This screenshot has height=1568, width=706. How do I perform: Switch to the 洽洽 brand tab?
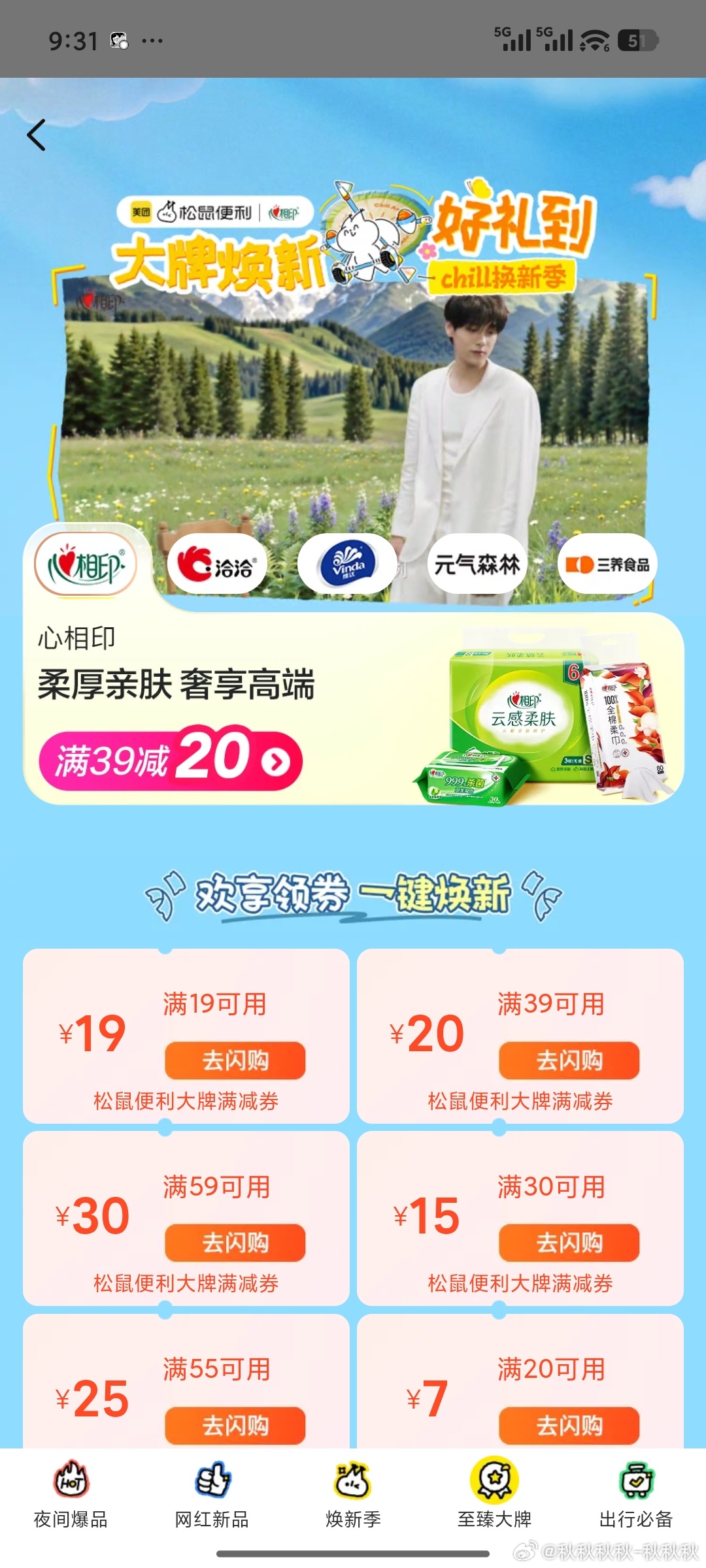pyautogui.click(x=217, y=564)
